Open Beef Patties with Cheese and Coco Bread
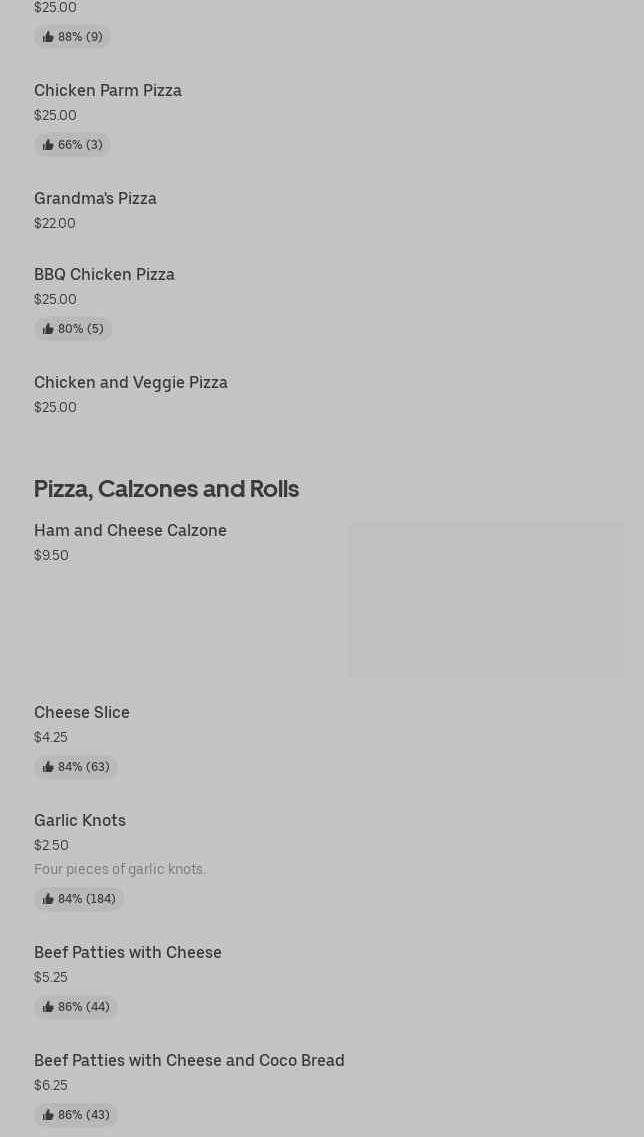Screen dimensions: 644x1137 pyautogui.click(x=189, y=1061)
